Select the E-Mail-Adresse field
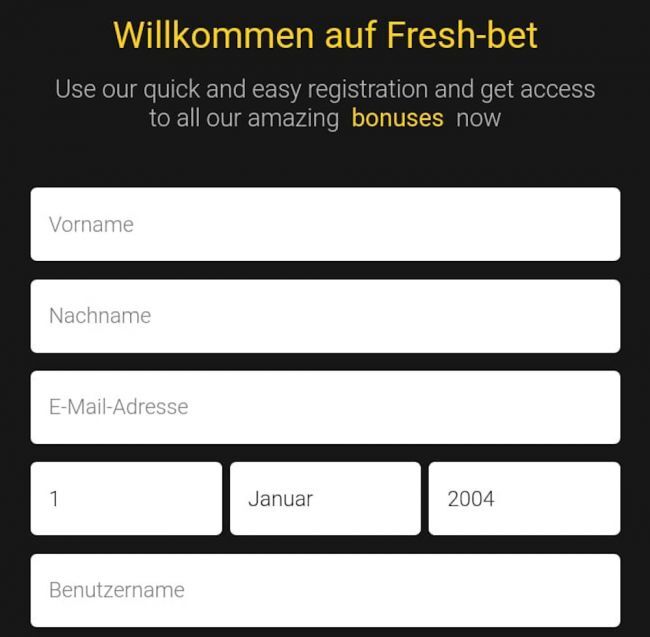650x637 pixels. pos(325,407)
